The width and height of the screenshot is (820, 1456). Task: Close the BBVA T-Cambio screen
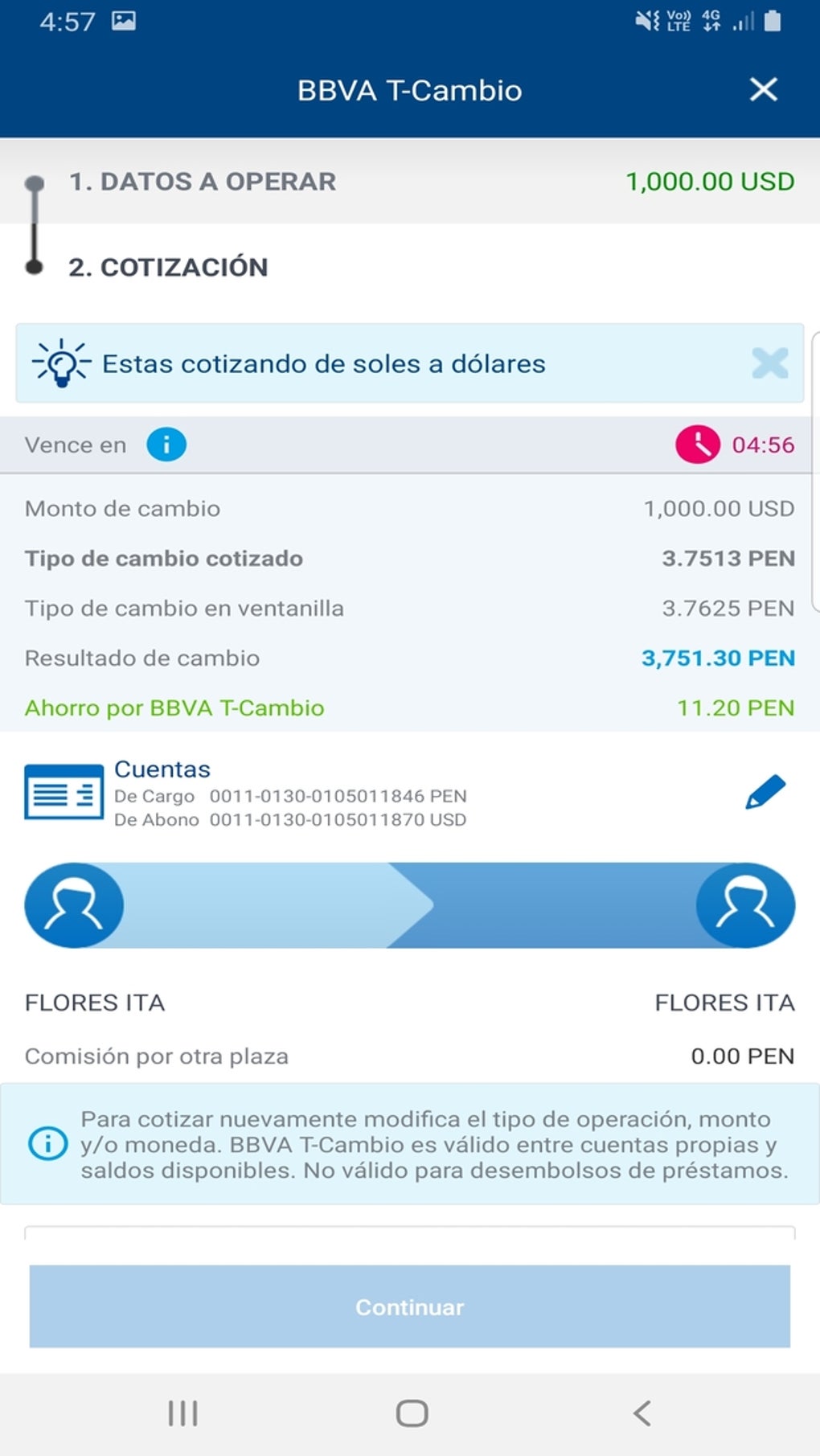pos(763,90)
